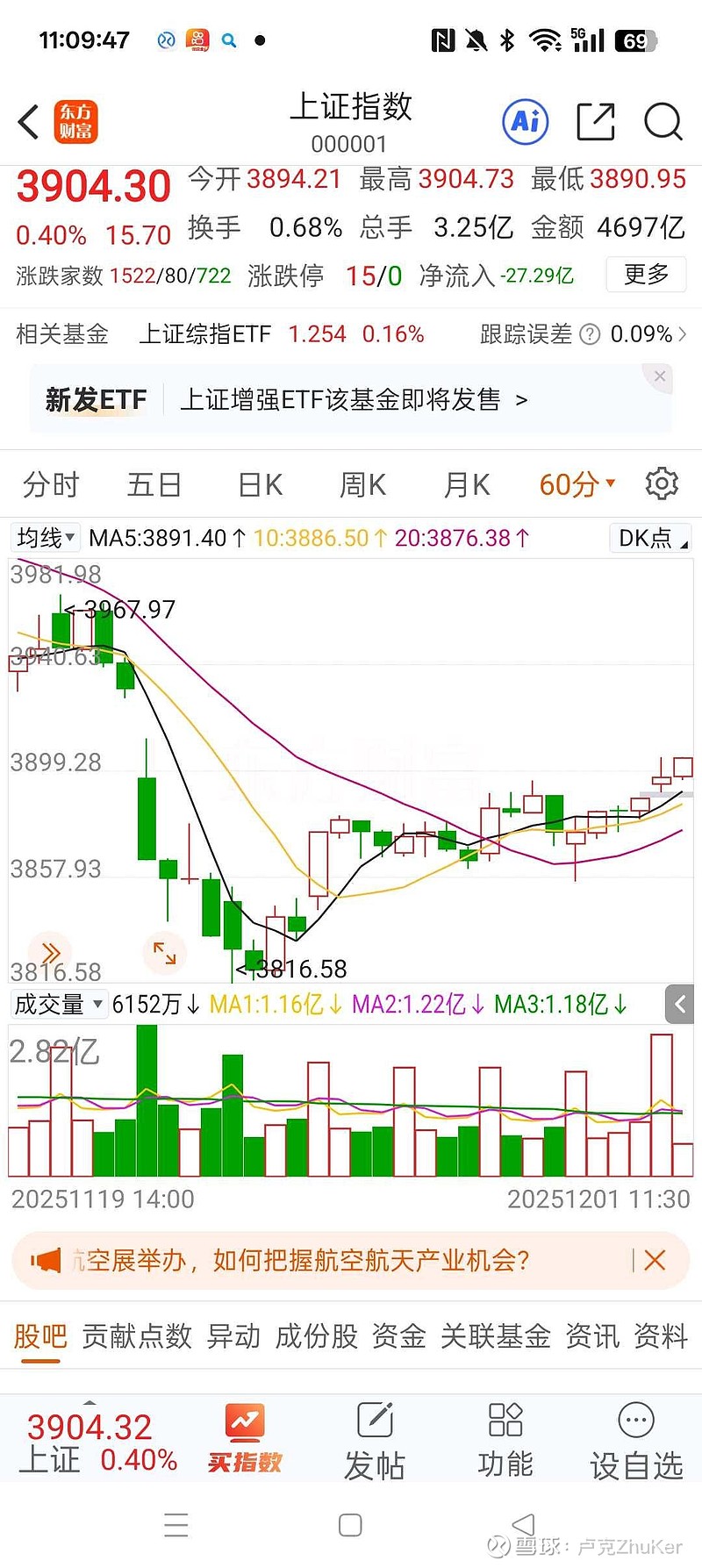Close the 新发ETF banner
Viewport: 702px width, 1568px height.
(660, 376)
